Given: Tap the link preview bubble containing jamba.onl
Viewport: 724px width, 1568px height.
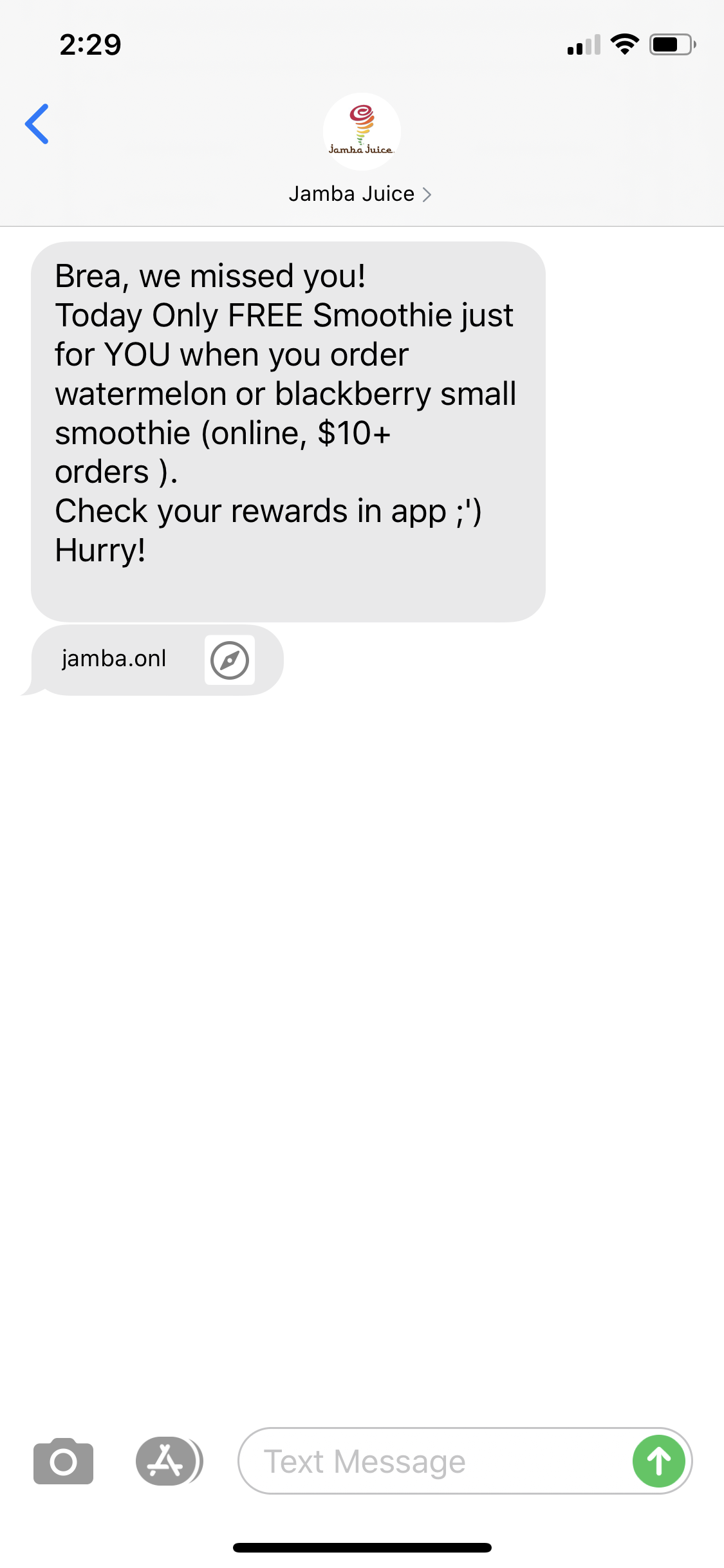Looking at the screenshot, I should pyautogui.click(x=154, y=659).
